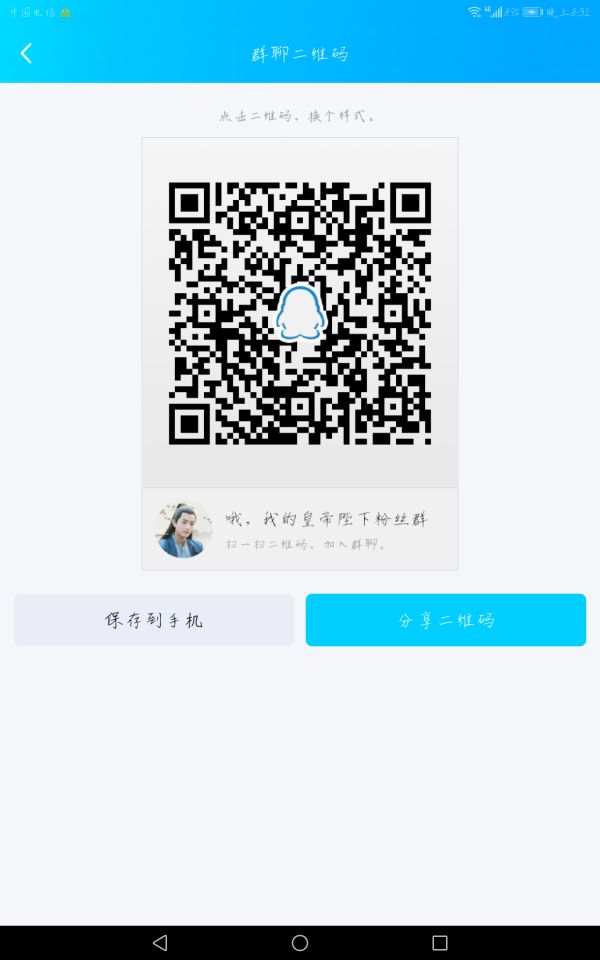Tap the QR code card to change style
Viewport: 600px width, 960px height.
299,312
